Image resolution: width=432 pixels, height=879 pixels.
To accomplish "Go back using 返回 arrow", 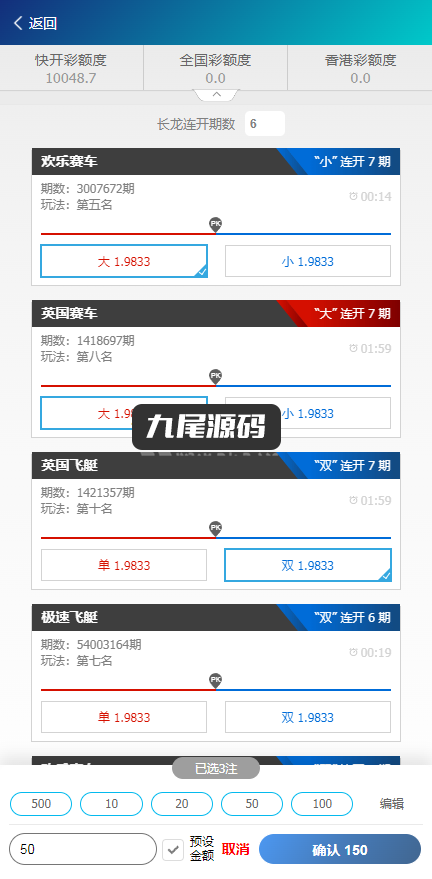I will 35,24.
